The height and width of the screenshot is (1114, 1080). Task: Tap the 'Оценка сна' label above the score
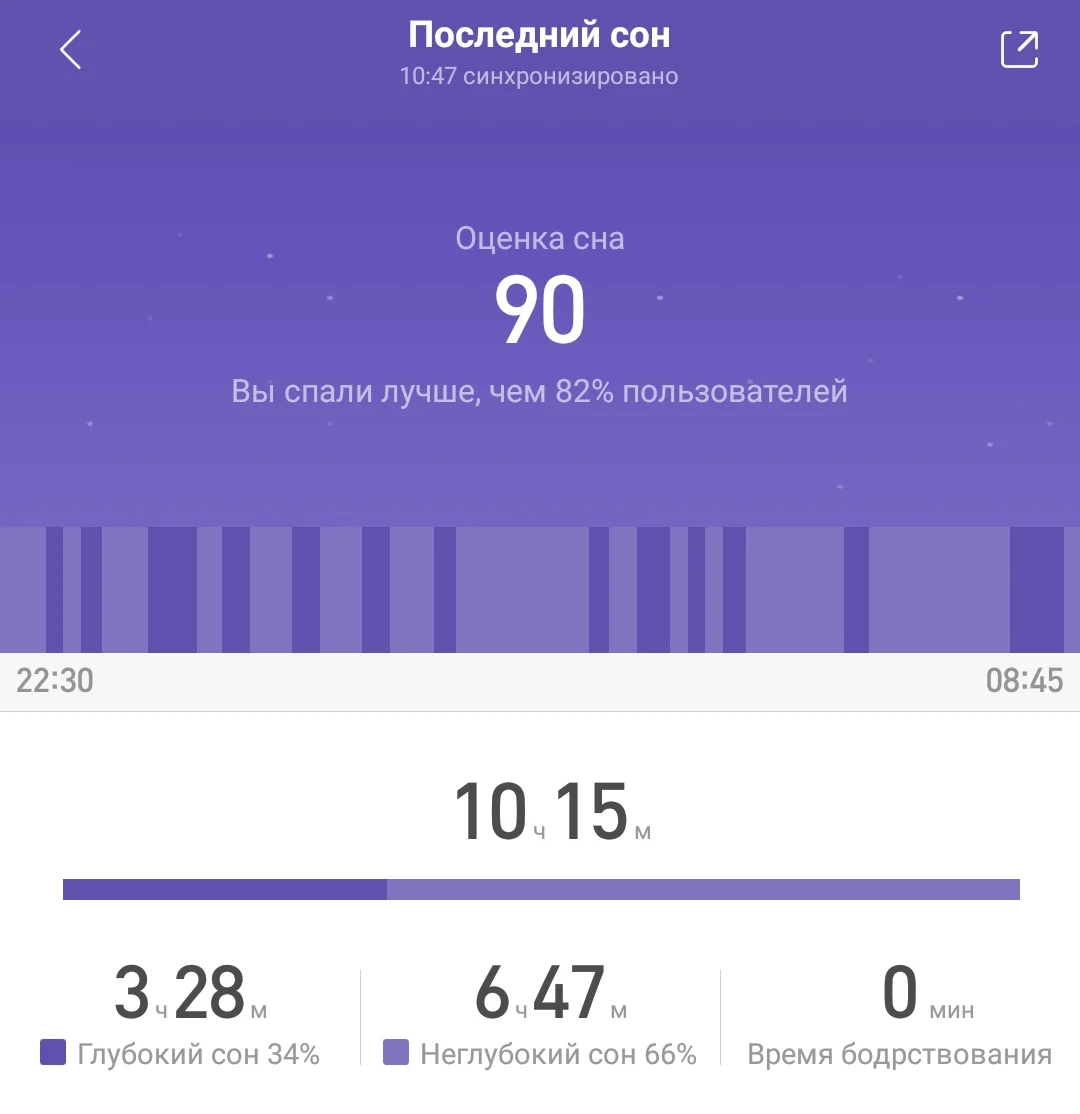[x=540, y=238]
